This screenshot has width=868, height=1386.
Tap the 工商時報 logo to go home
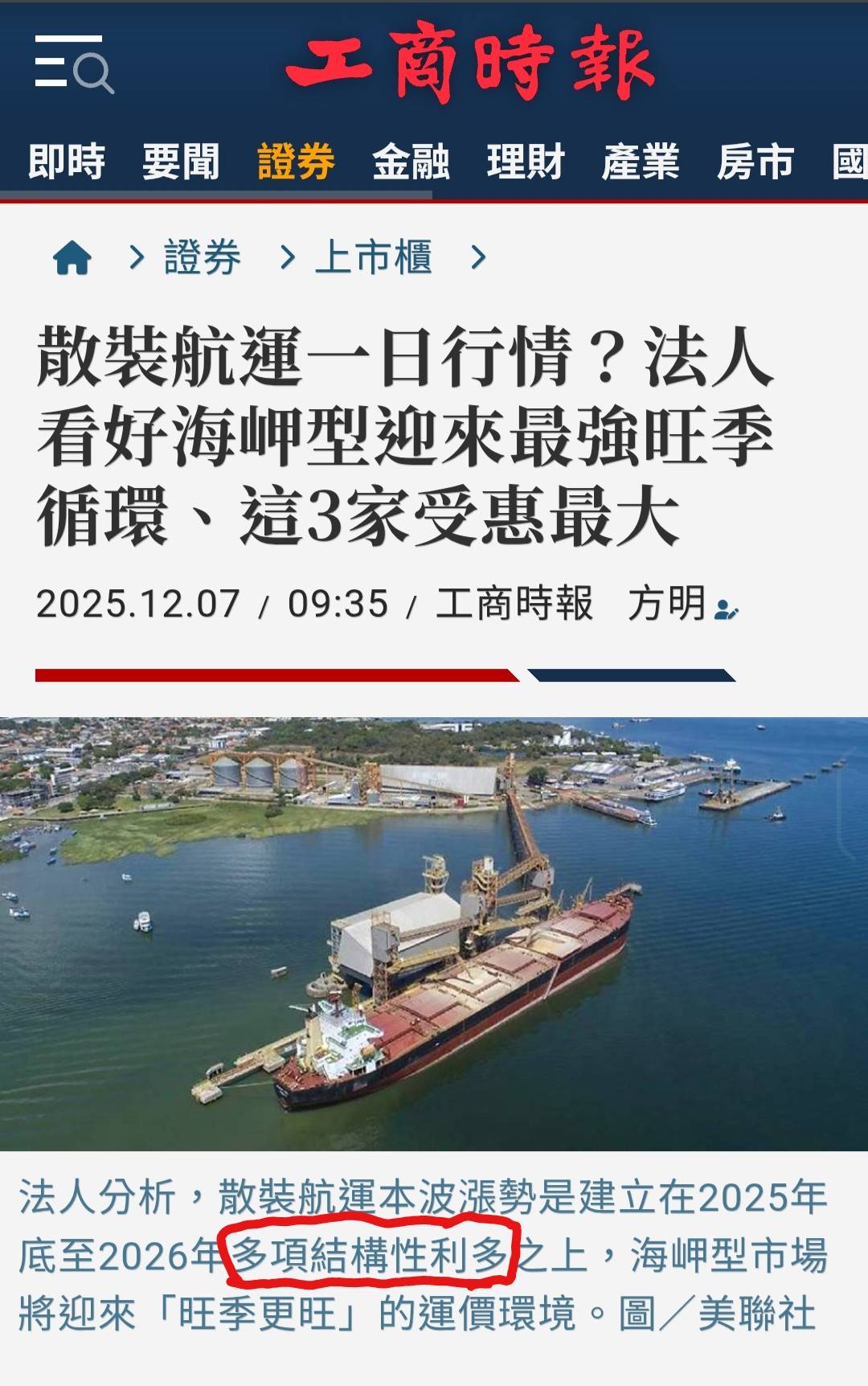pyautogui.click(x=469, y=63)
